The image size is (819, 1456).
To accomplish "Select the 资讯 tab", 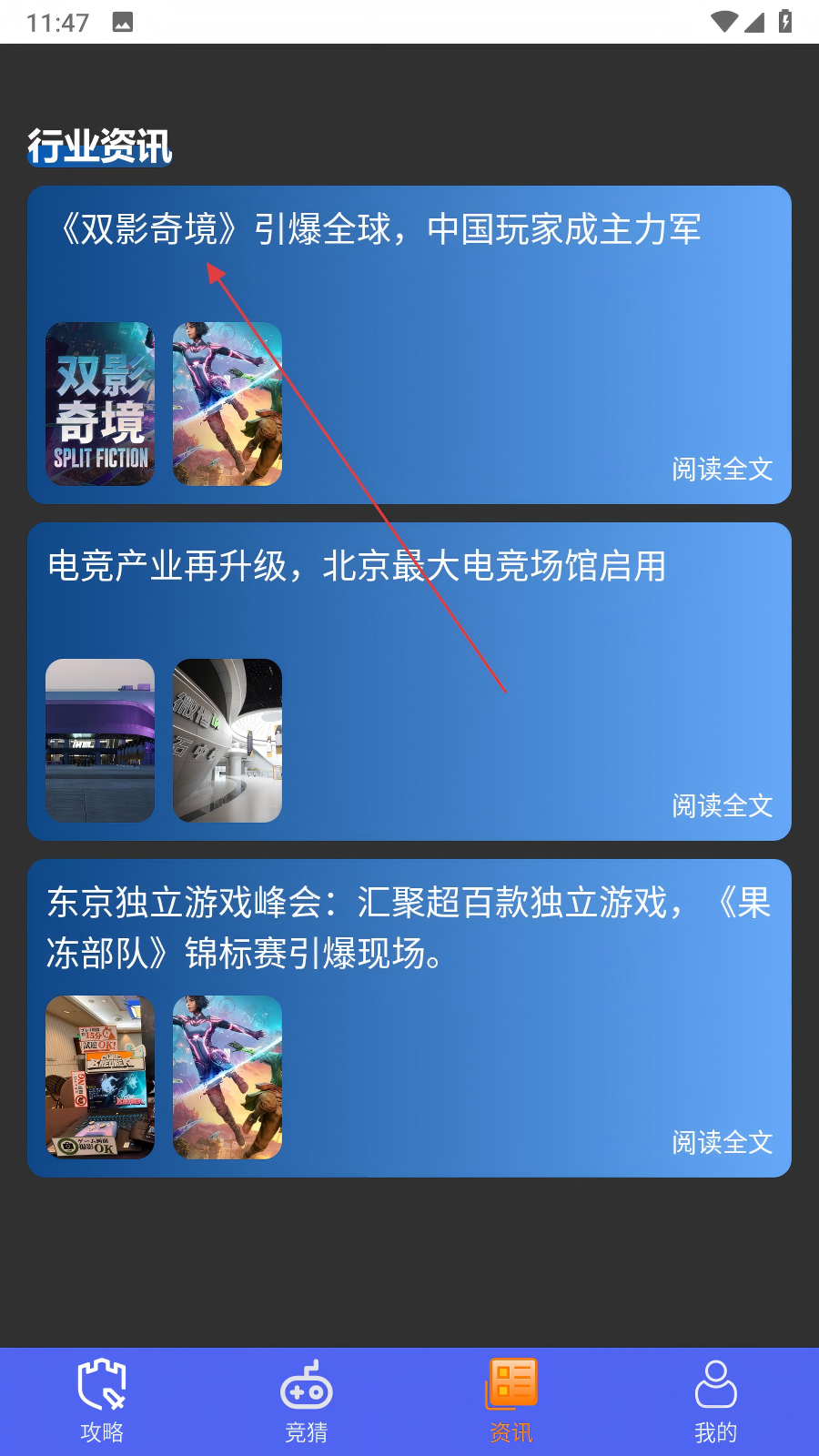I will [511, 1401].
